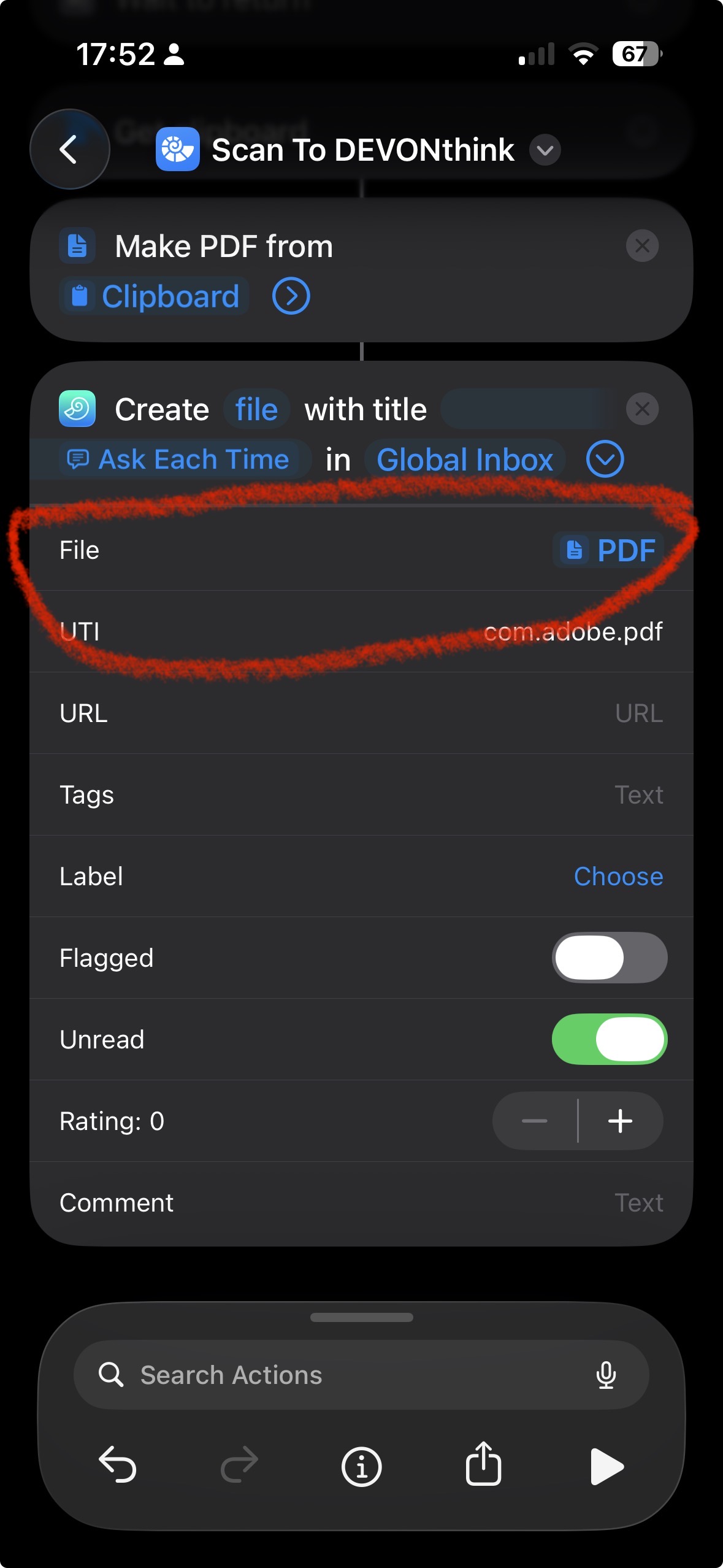The height and width of the screenshot is (1568, 723).
Task: Turn off the Unread switch
Action: (x=609, y=1039)
